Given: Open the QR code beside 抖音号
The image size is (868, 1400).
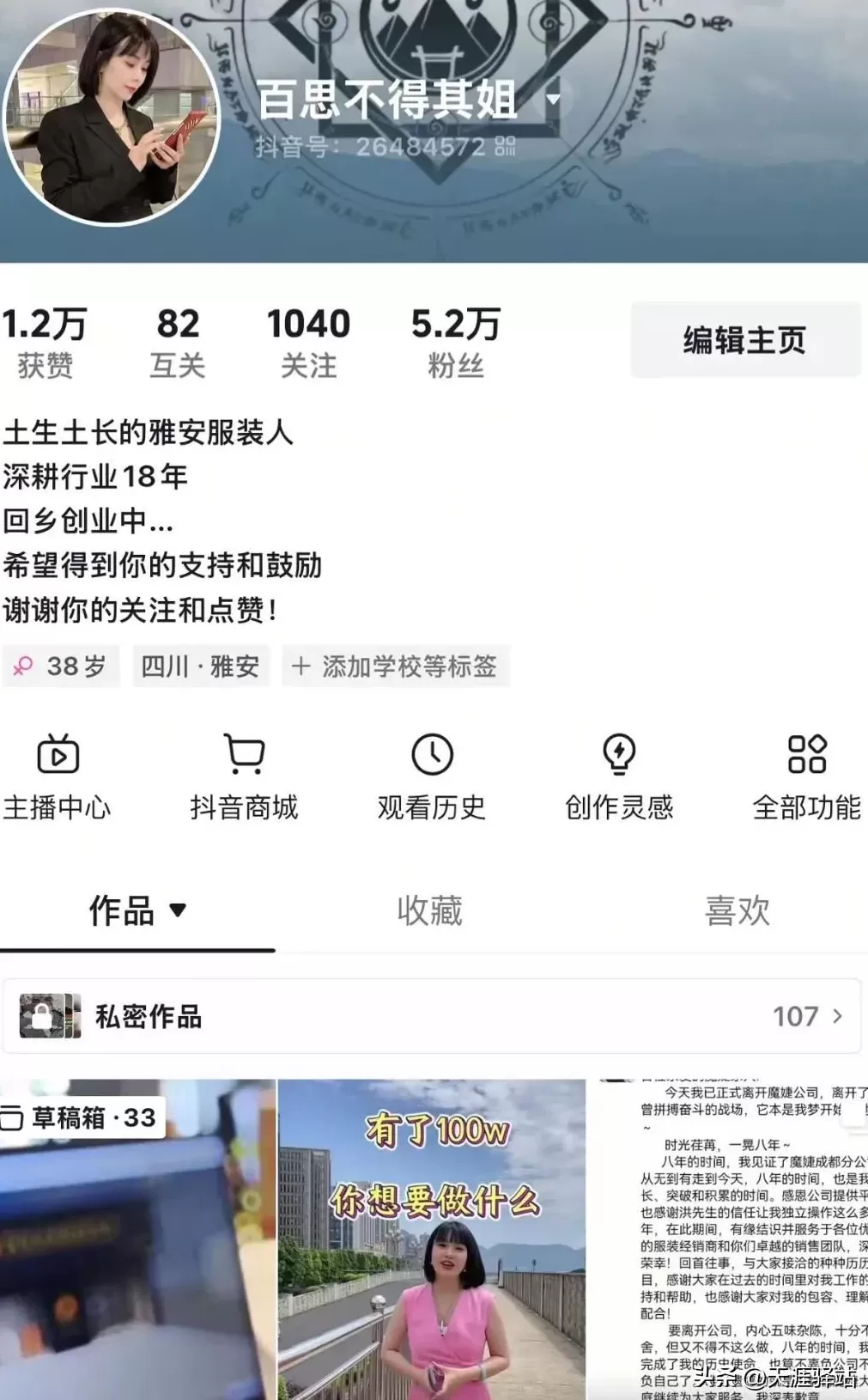Looking at the screenshot, I should 506,146.
